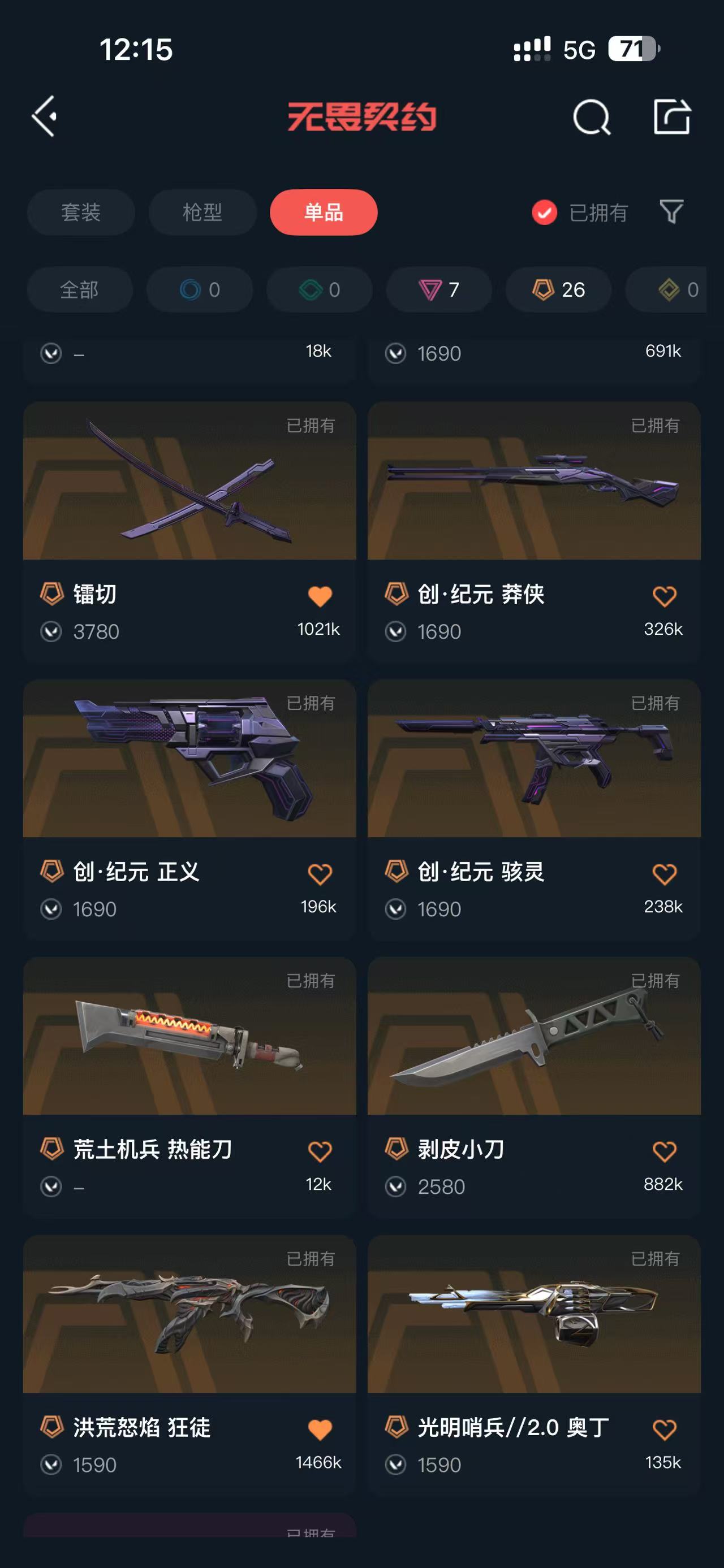The height and width of the screenshot is (1568, 724).
Task: Unlike the 镭切 skin
Action: (x=320, y=596)
